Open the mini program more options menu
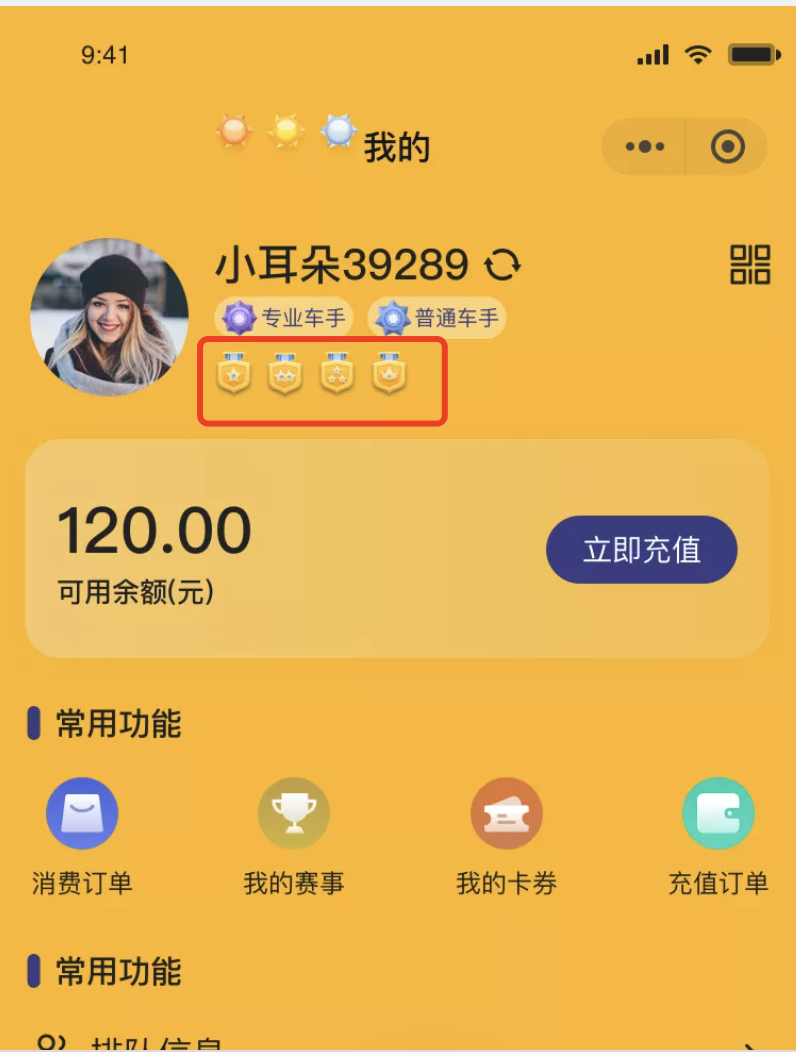Screen dimensions: 796x1052 coord(645,147)
